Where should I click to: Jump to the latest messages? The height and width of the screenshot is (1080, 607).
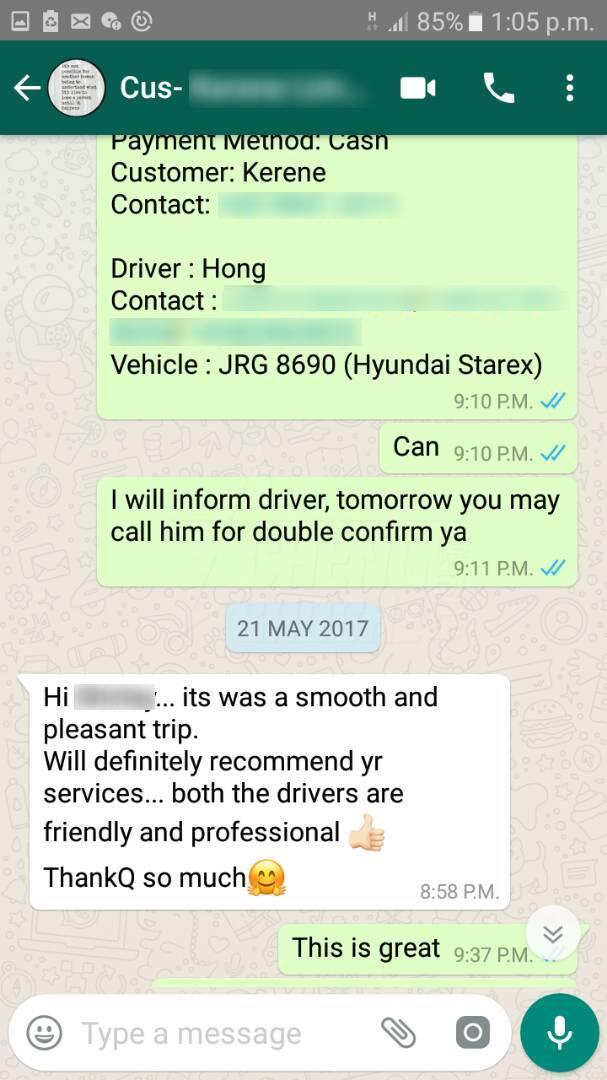pos(553,933)
